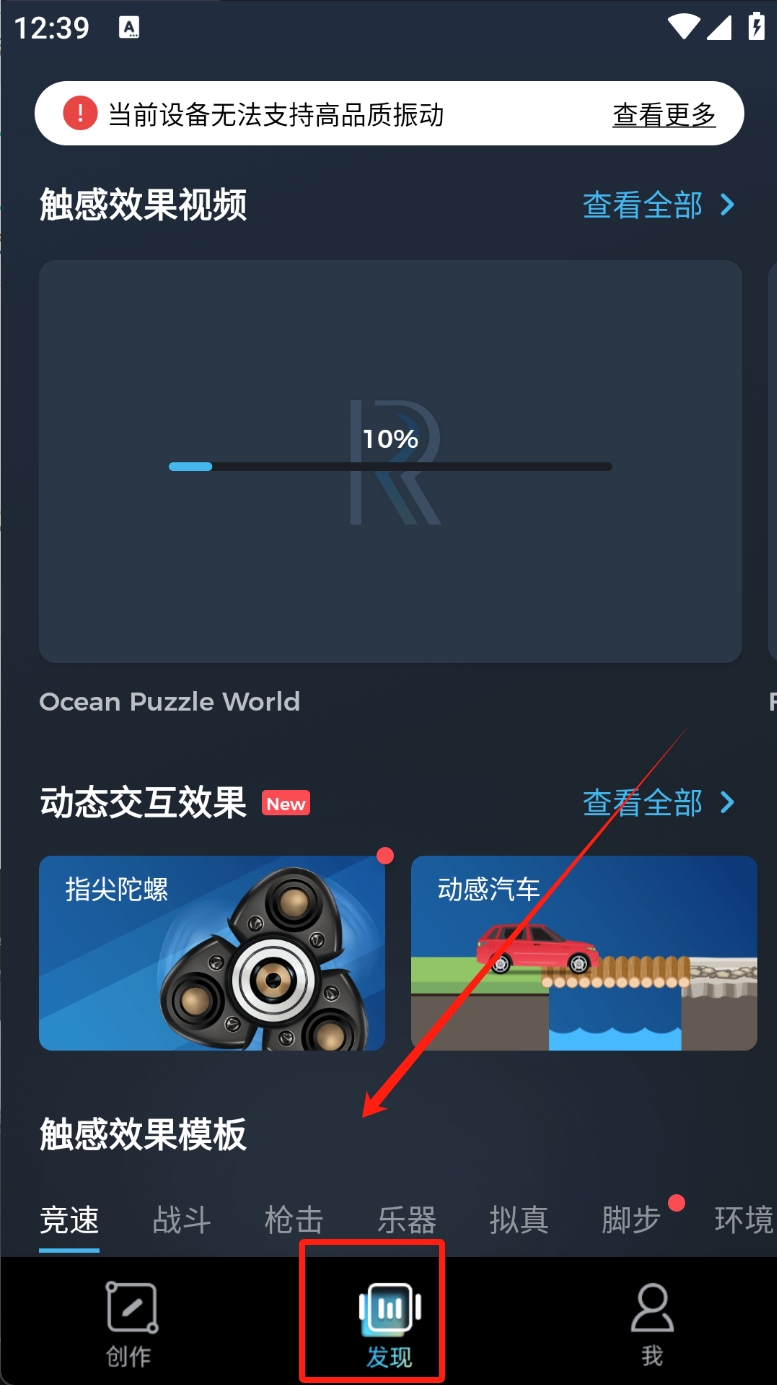Screen dimensions: 777x1385
Task: Tap 查看更多 in the vibration warning banner
Action: pos(664,115)
